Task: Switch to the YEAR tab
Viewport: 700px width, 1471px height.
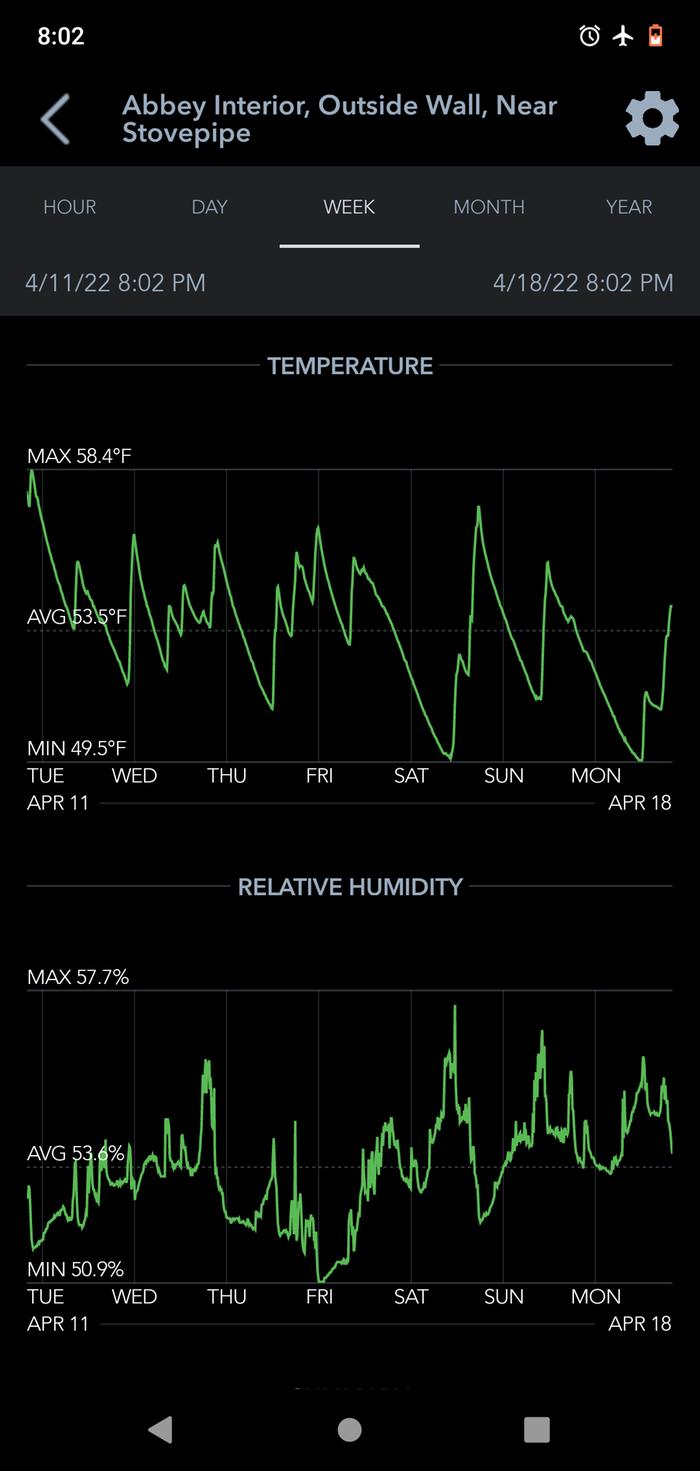Action: click(x=629, y=207)
